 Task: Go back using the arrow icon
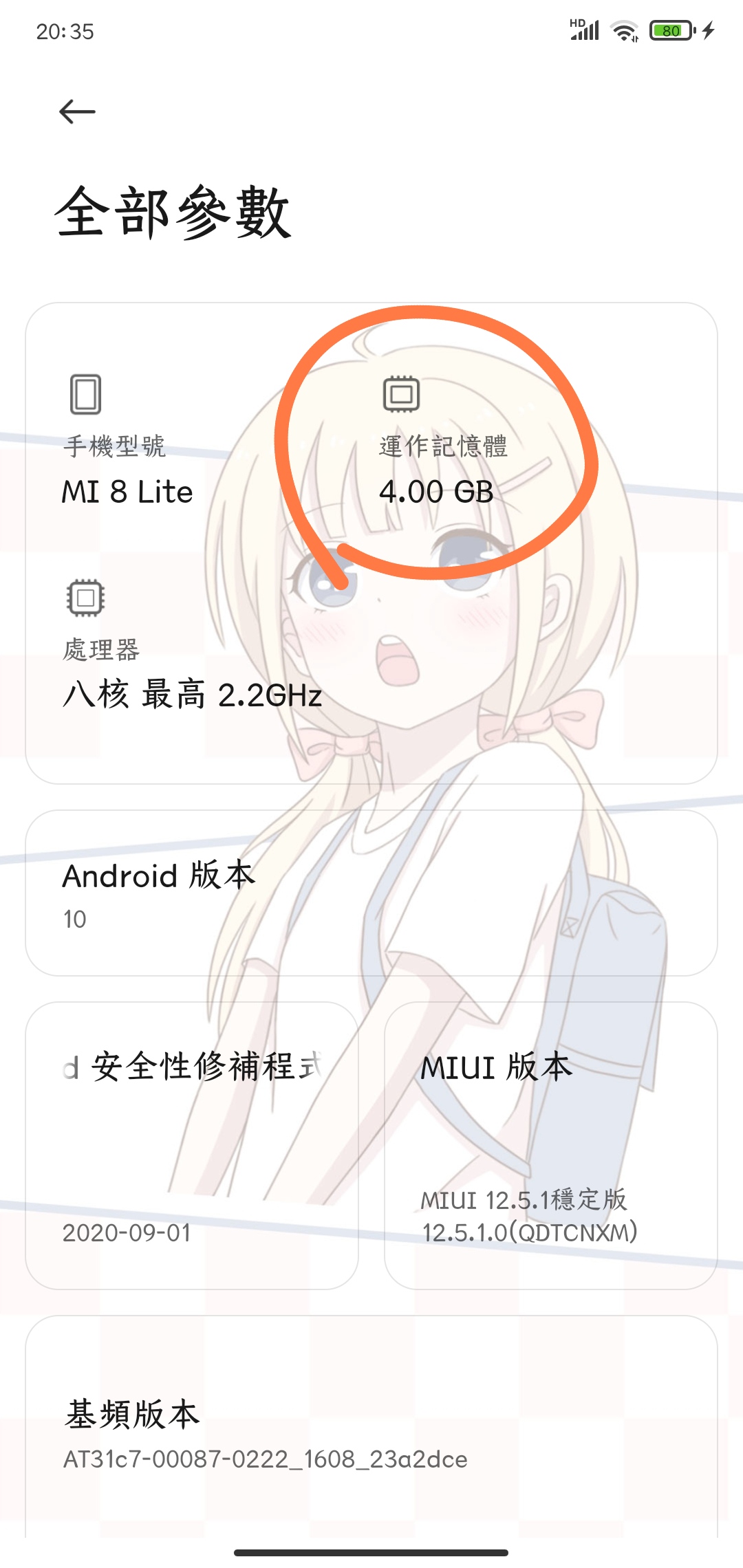pyautogui.click(x=77, y=111)
